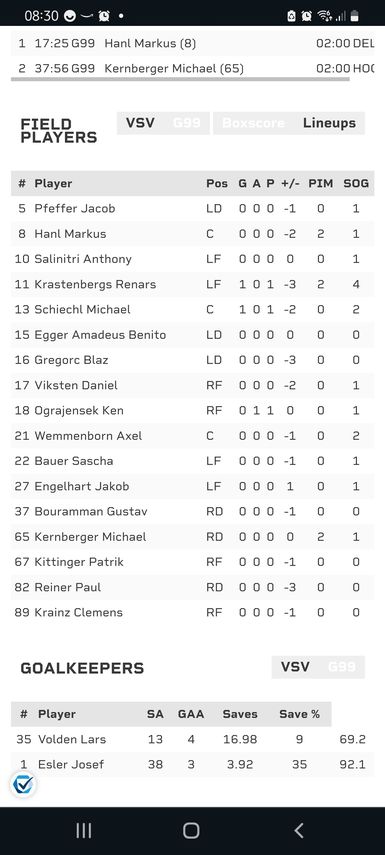385x855 pixels.
Task: Select the Lineups view
Action: coord(329,123)
